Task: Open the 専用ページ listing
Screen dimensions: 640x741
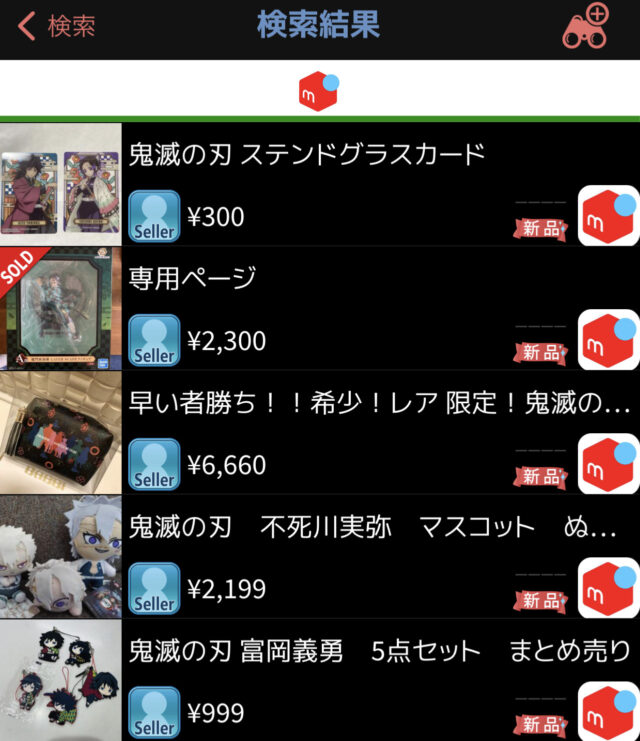Action: (193, 279)
